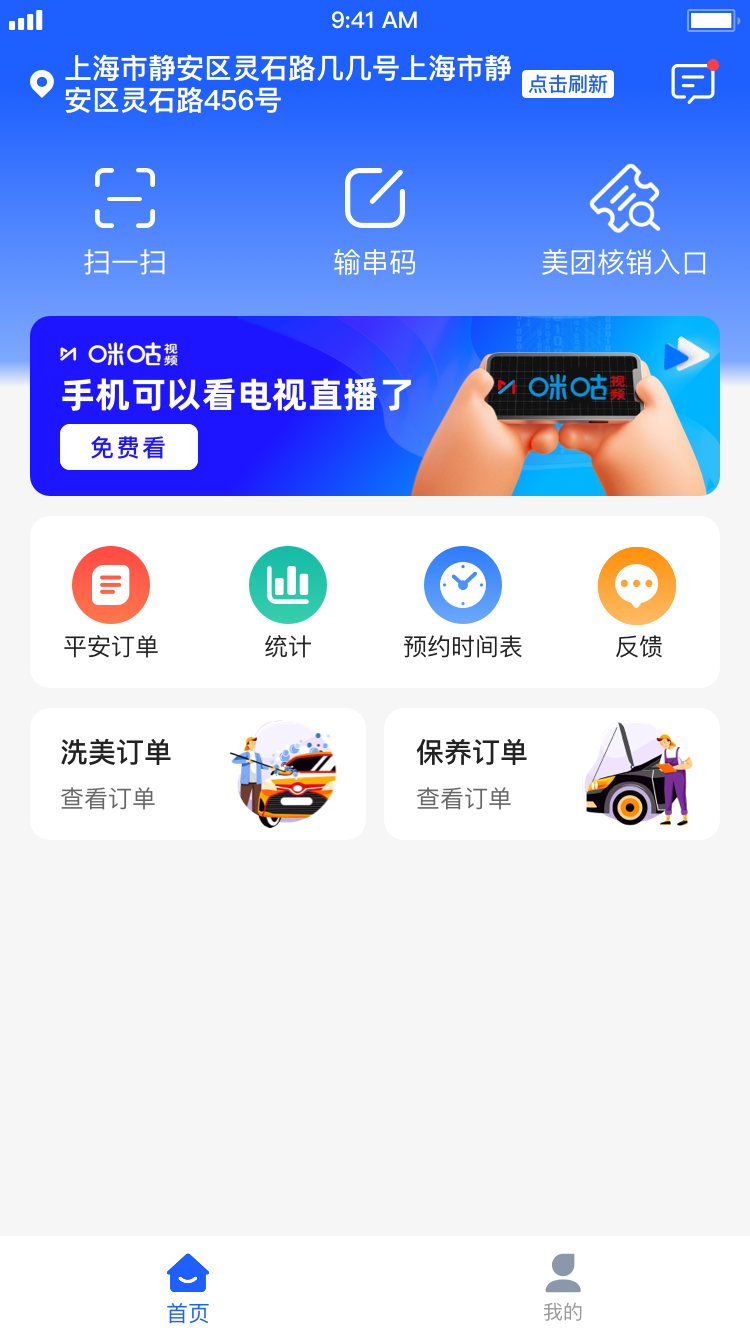Open the 保养订单 card
Image resolution: width=750 pixels, height=1334 pixels.
[552, 774]
